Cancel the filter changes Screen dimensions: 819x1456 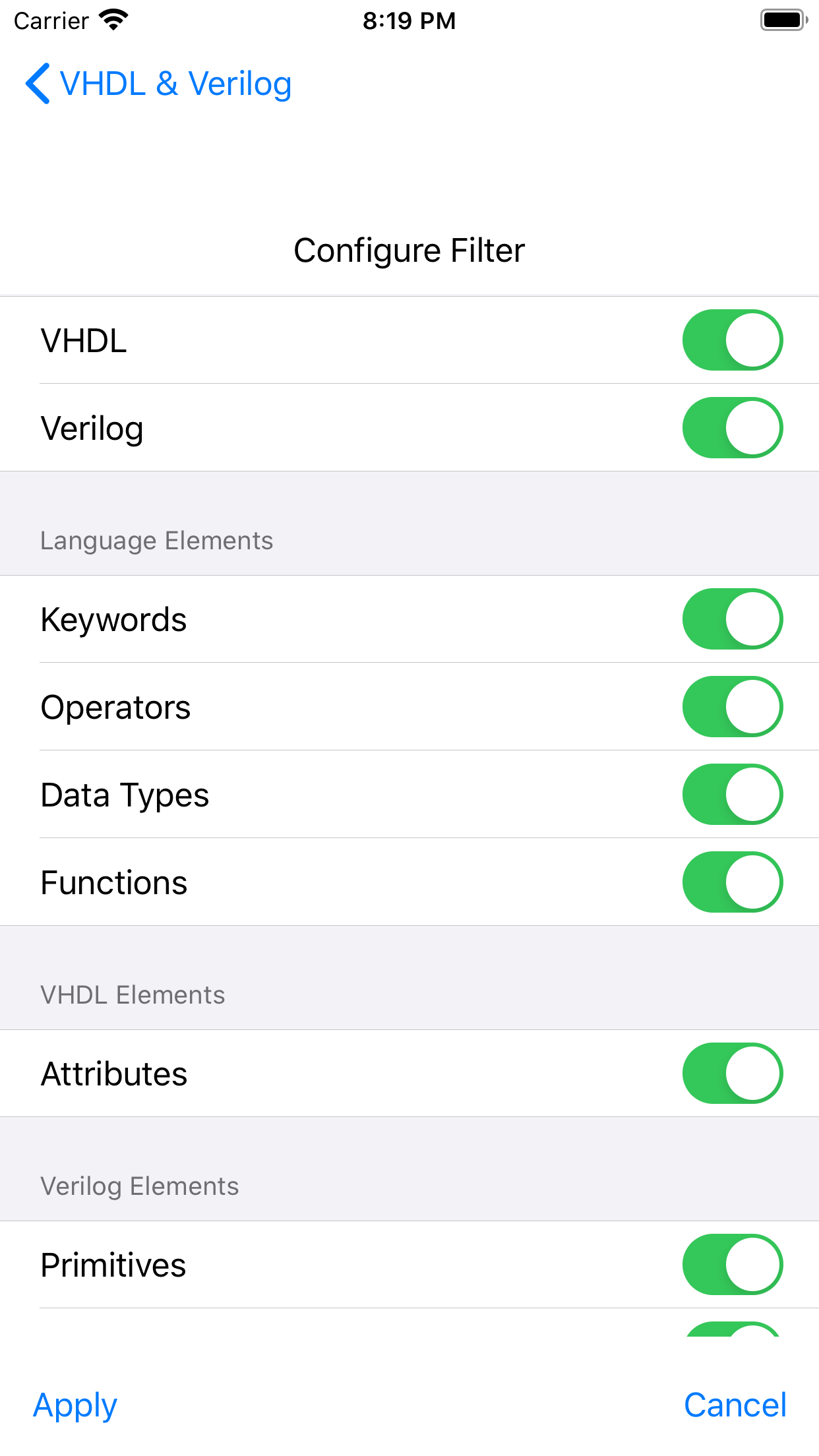coord(735,1405)
